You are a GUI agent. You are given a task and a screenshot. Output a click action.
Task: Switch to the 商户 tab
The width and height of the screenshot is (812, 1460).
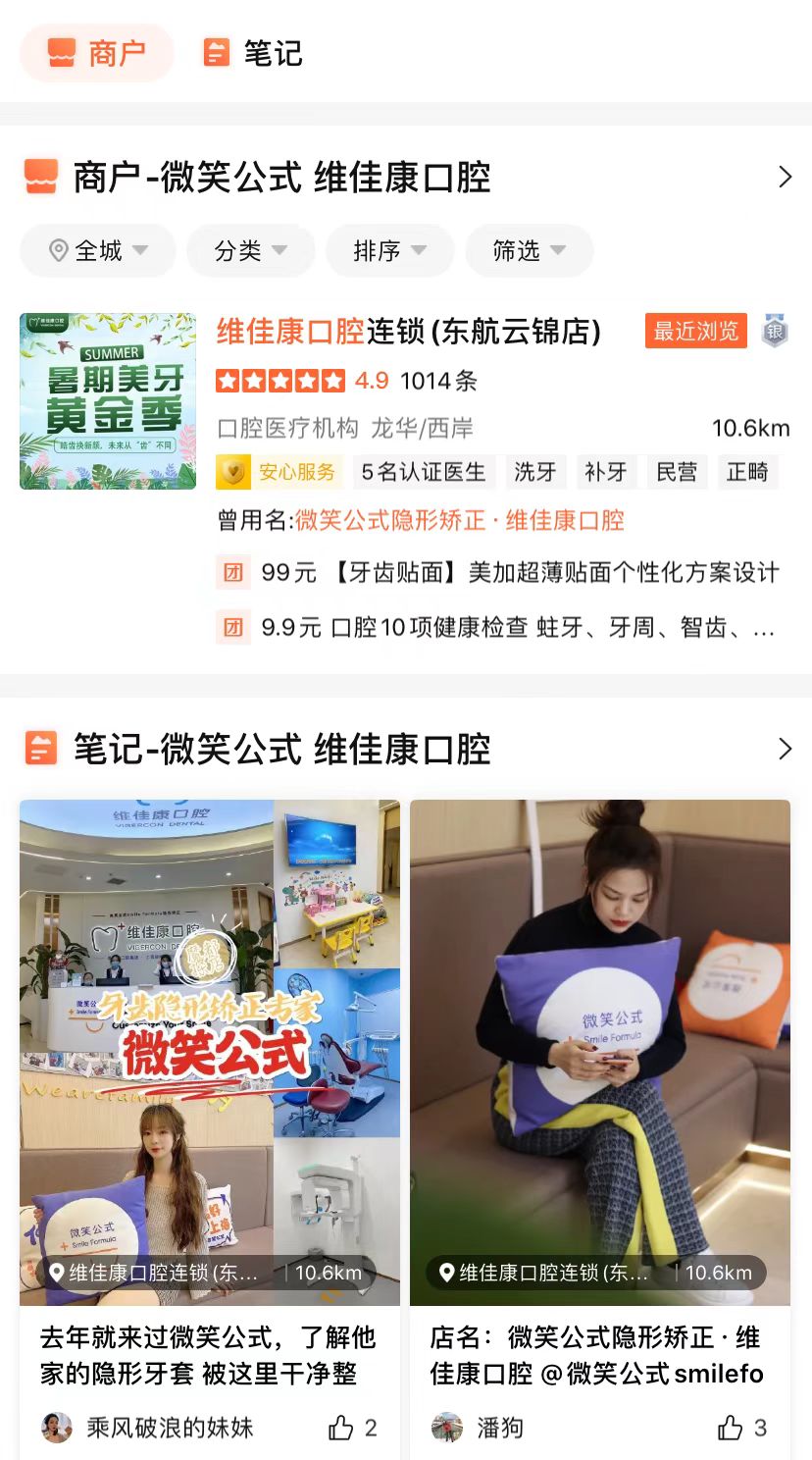(97, 53)
